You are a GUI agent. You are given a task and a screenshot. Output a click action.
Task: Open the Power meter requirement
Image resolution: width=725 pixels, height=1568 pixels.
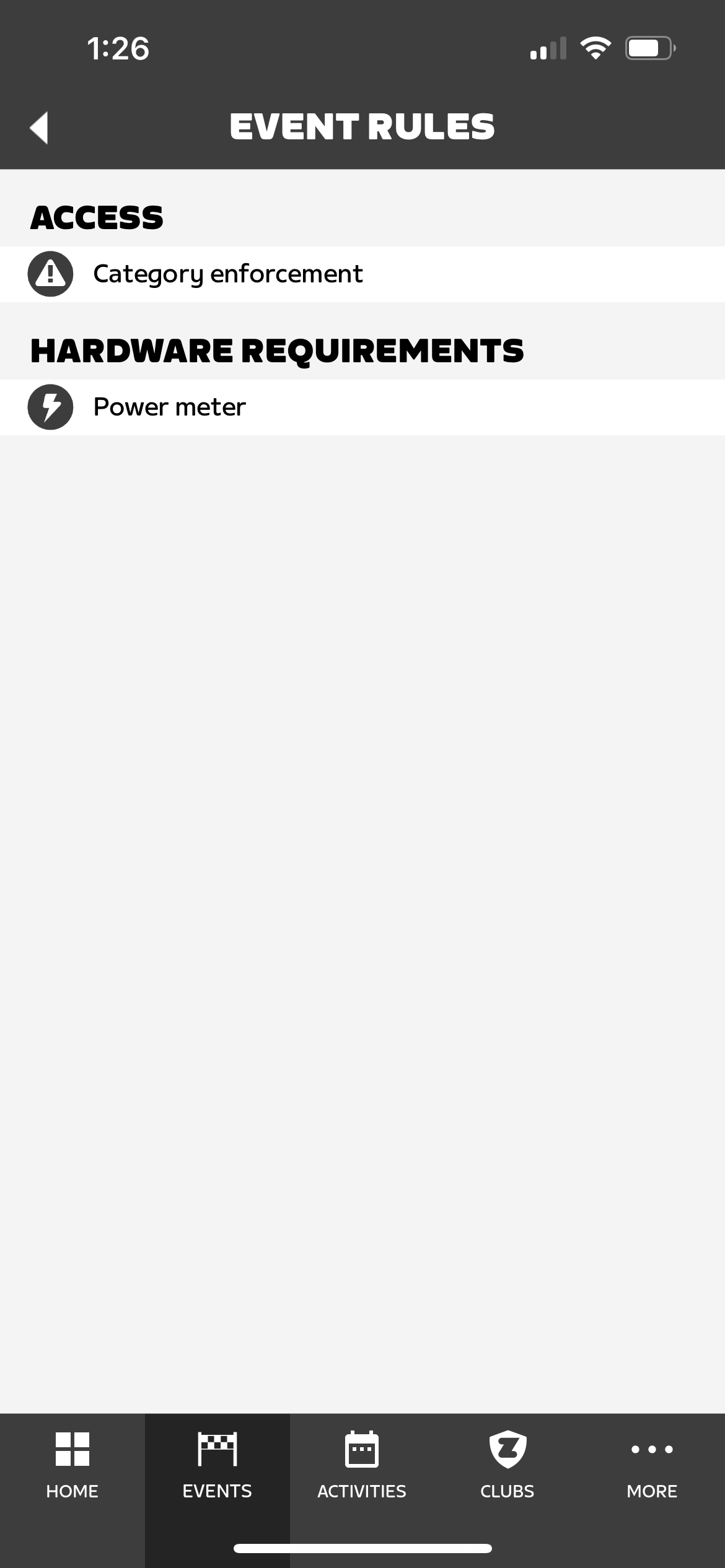point(362,407)
